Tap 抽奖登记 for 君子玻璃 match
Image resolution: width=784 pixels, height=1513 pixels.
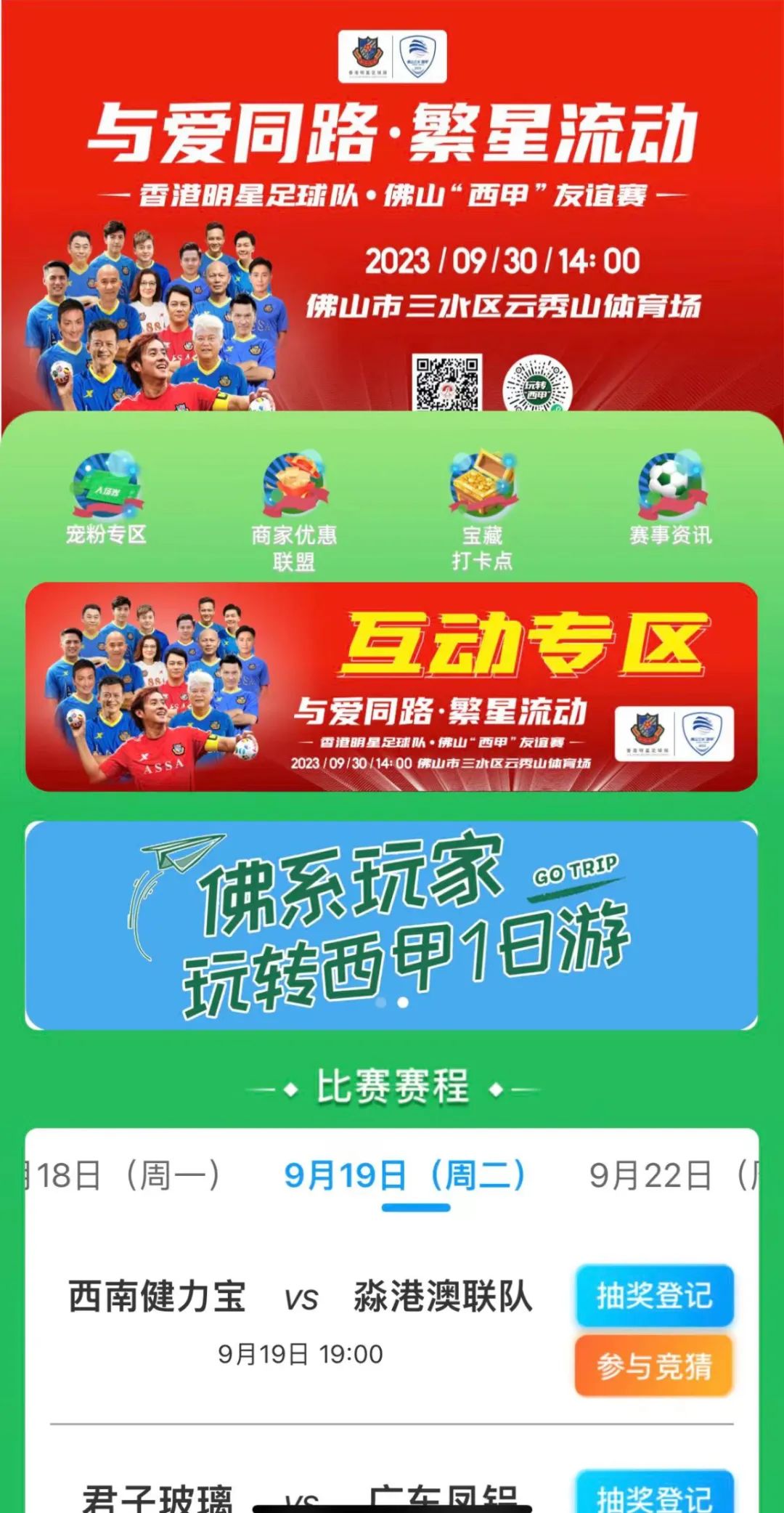(x=654, y=1495)
